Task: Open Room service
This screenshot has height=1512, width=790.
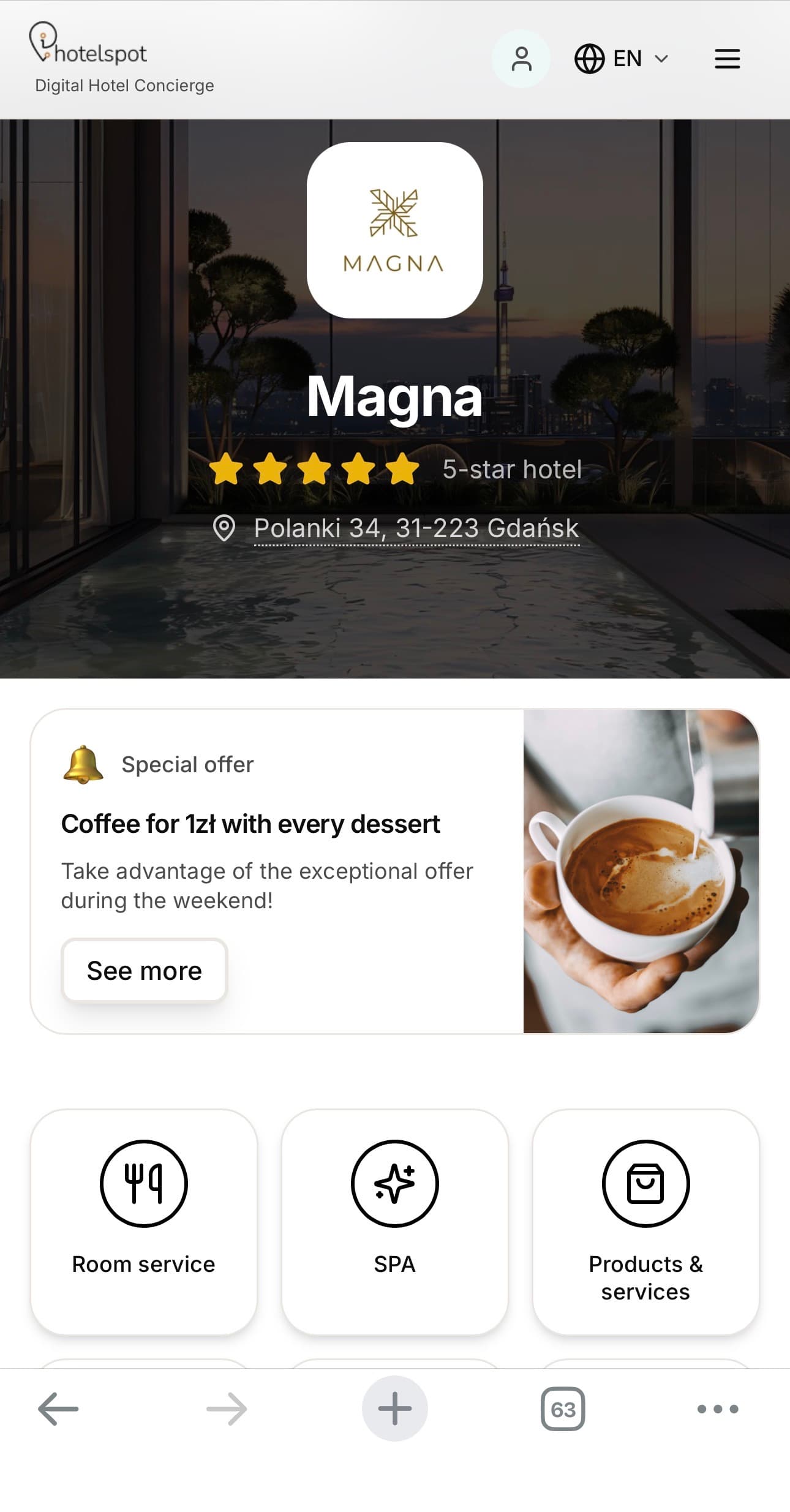Action: click(144, 1221)
